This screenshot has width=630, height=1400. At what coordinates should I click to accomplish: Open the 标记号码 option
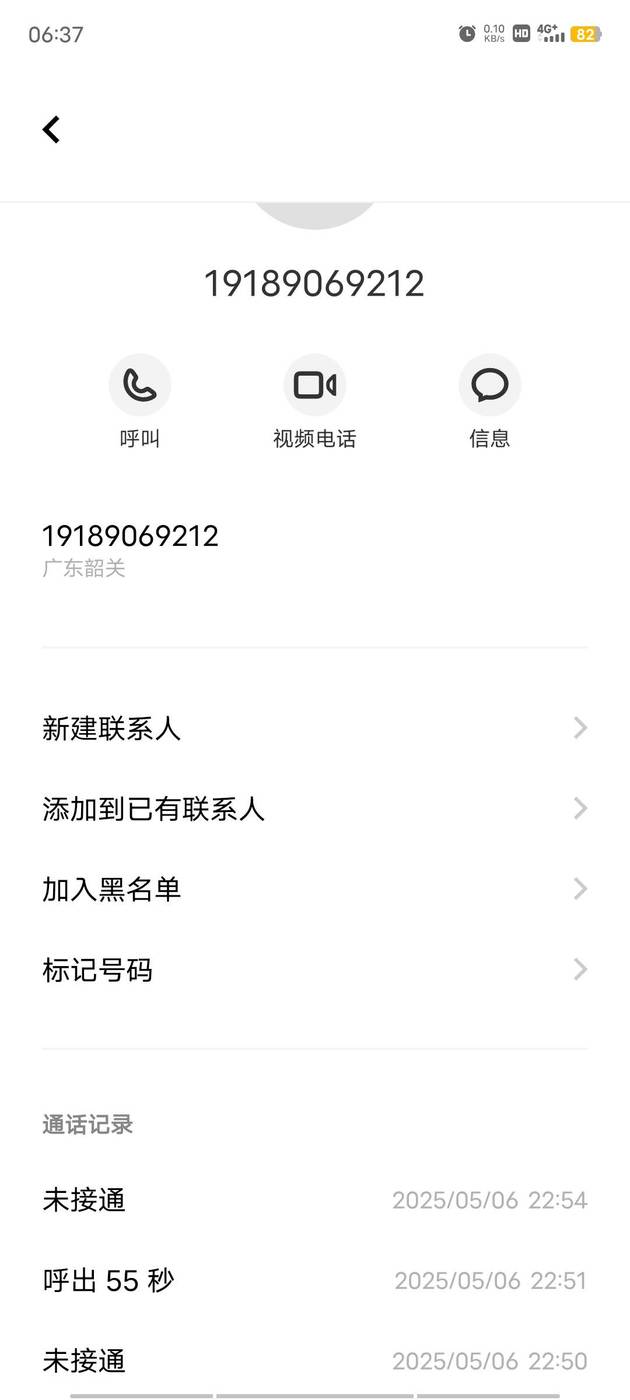(315, 970)
